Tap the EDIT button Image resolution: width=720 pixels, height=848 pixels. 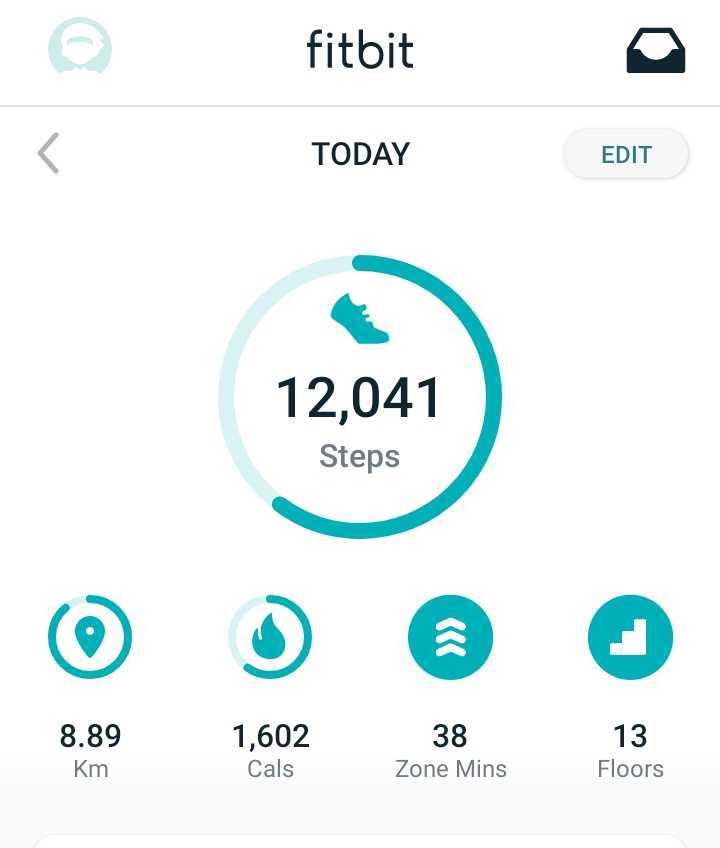[626, 155]
